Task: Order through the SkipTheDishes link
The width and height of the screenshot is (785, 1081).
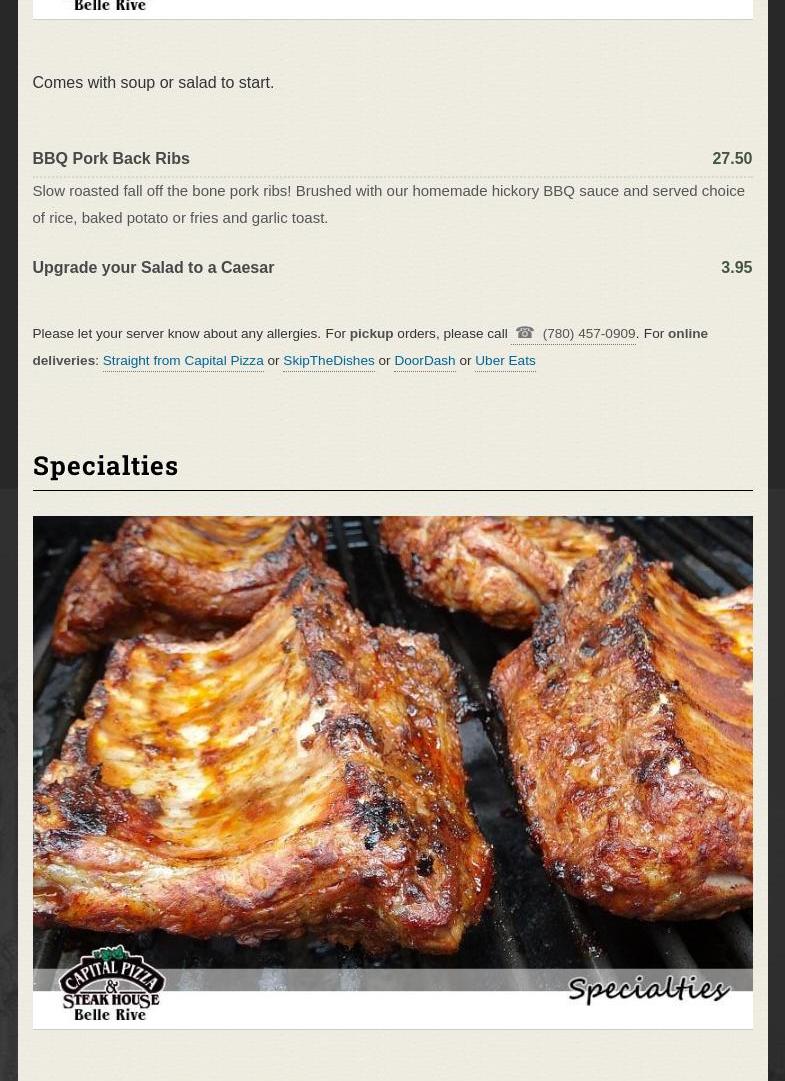Action: 328,361
